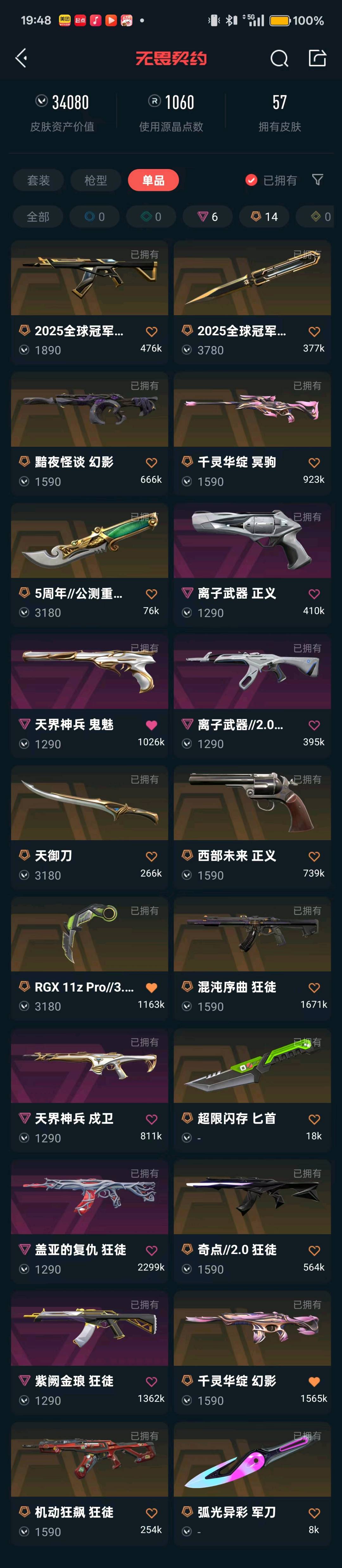The height and width of the screenshot is (1568, 342).
Task: Open search in the top bar
Action: (279, 59)
